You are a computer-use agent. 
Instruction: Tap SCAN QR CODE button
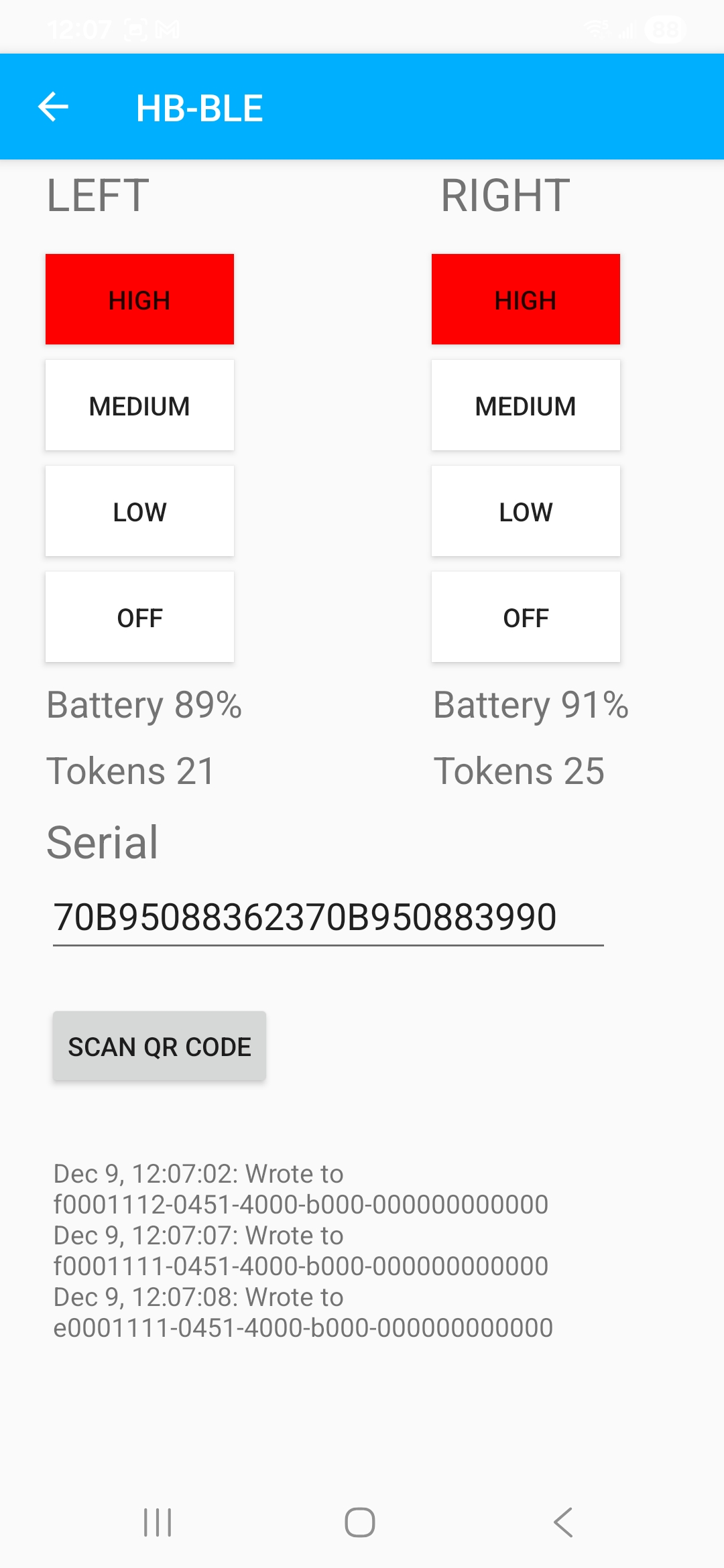[160, 1046]
